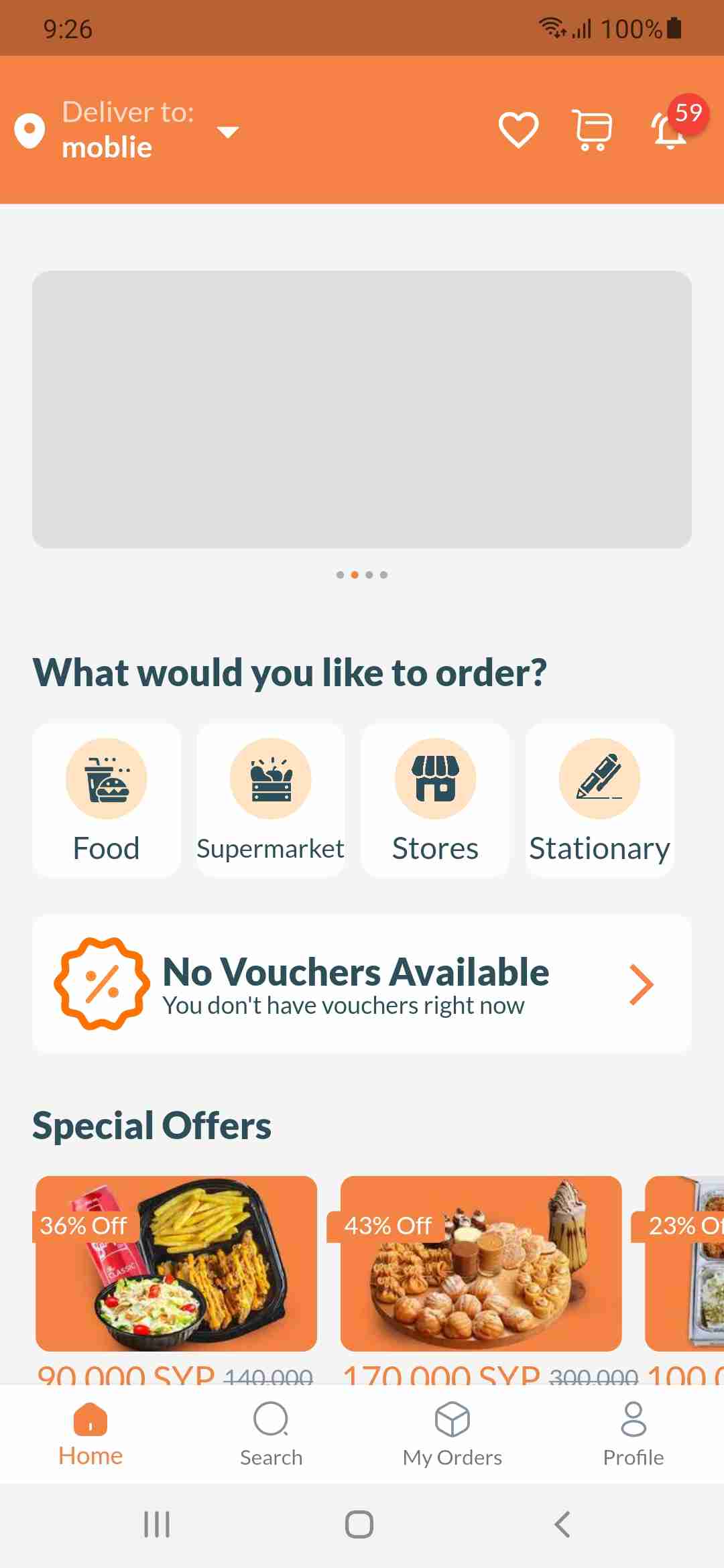
Task: View the 43% Off special offer
Action: click(x=481, y=1264)
